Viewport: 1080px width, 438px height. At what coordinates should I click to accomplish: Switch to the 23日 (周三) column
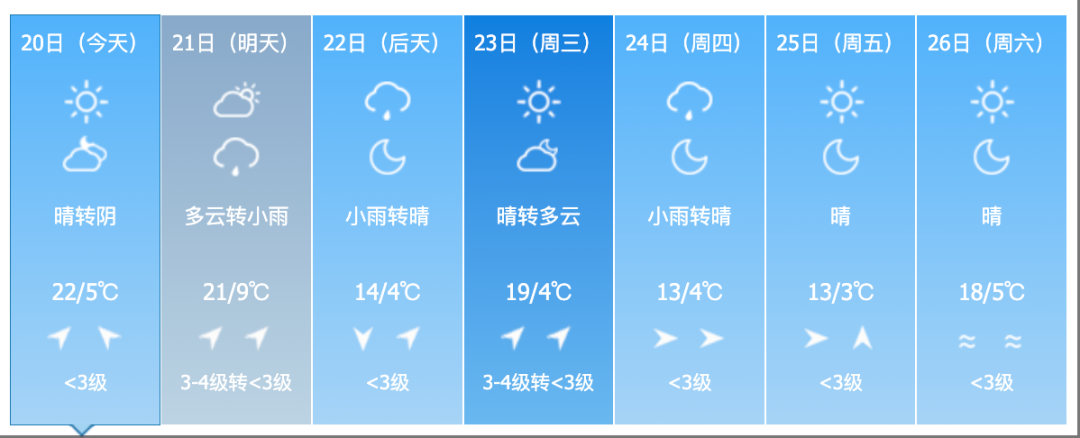tap(538, 220)
